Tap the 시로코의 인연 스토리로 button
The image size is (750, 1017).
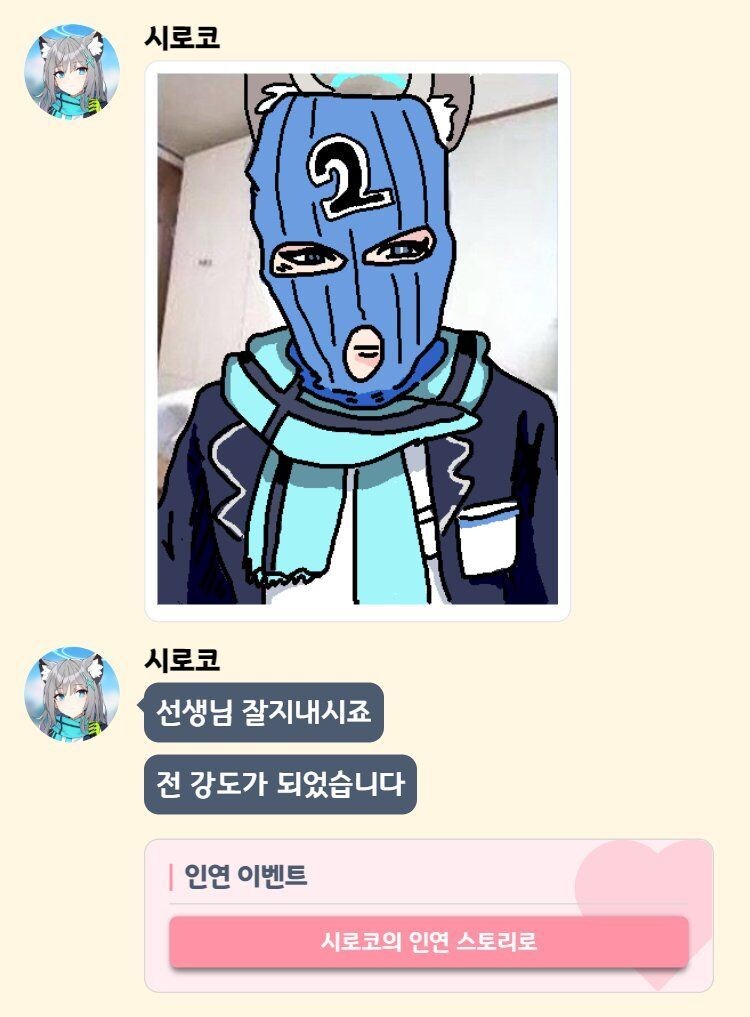[x=429, y=942]
